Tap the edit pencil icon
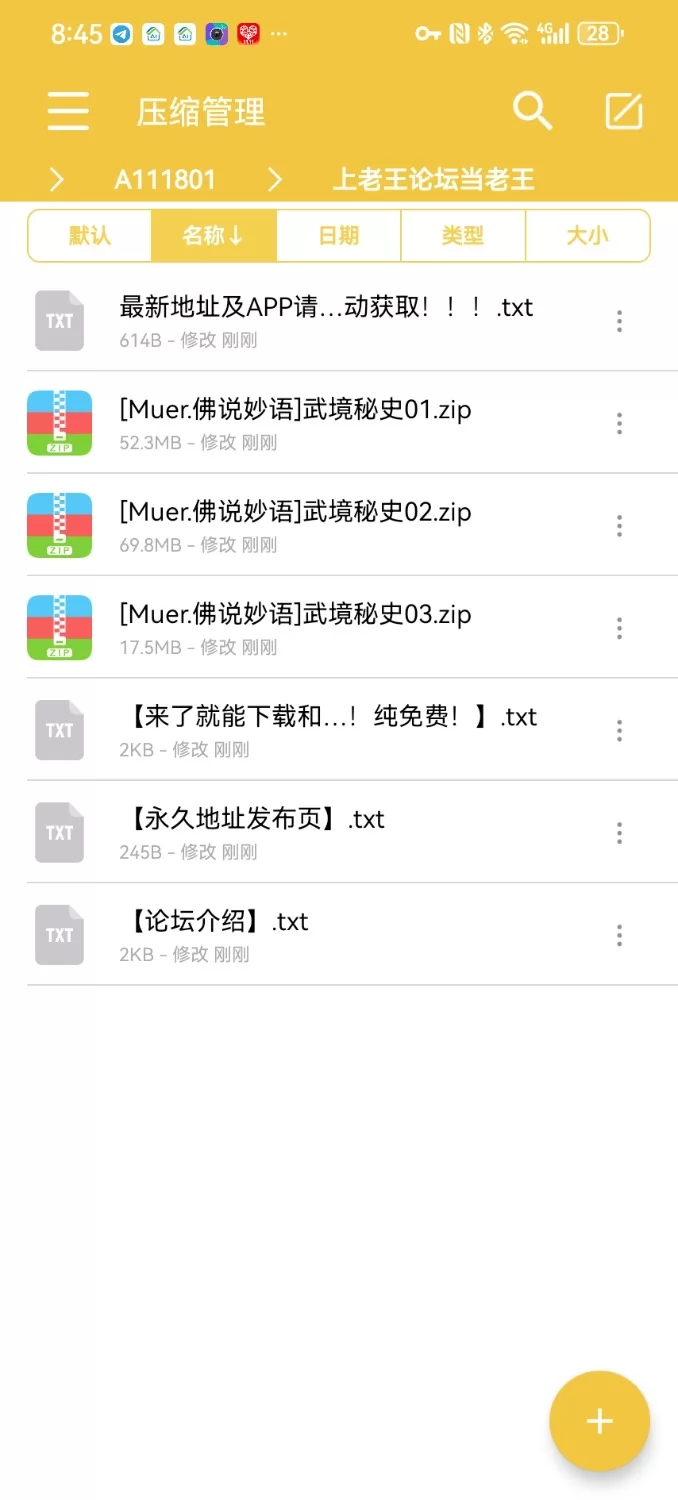 tap(624, 111)
